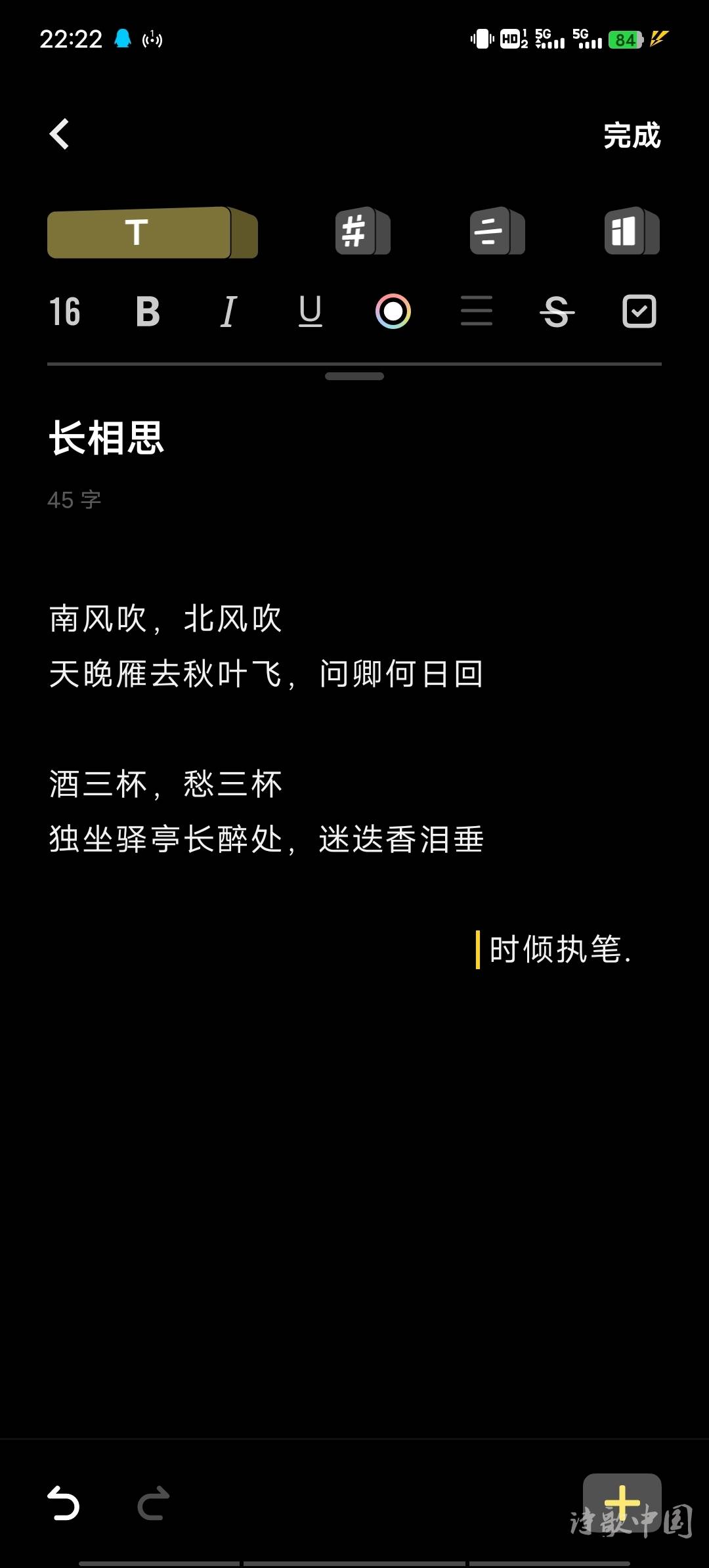
Task: Change text alignment
Action: pyautogui.click(x=476, y=311)
